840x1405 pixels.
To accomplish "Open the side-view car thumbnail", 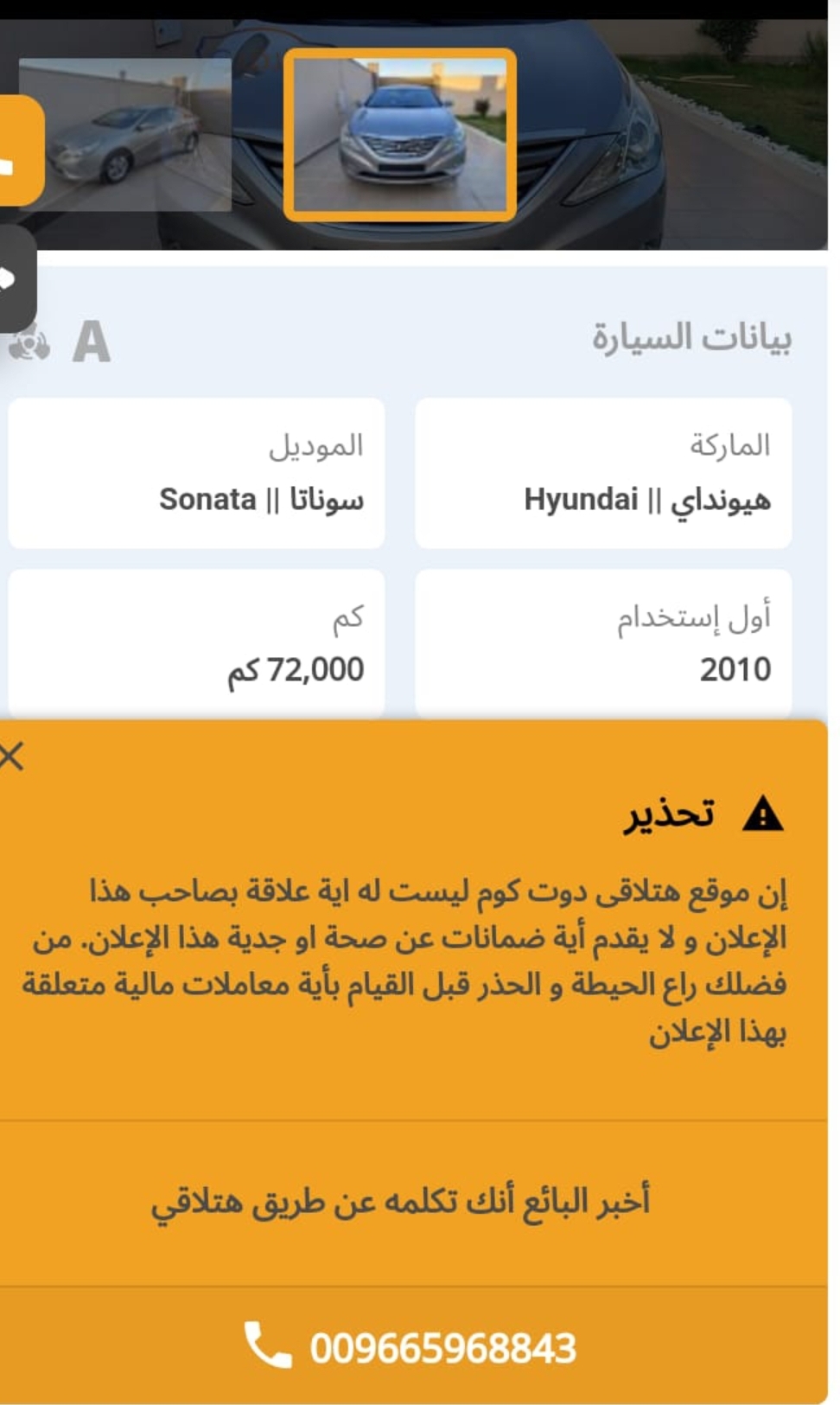I will pyautogui.click(x=126, y=135).
